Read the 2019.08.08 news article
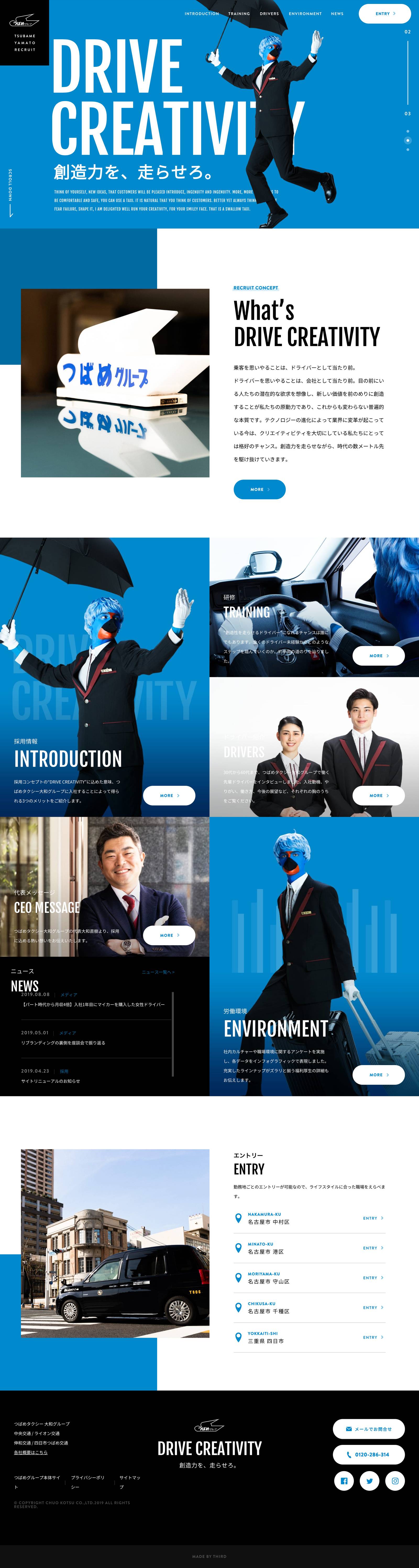Viewport: 419px width, 1568px height. pyautogui.click(x=92, y=1004)
